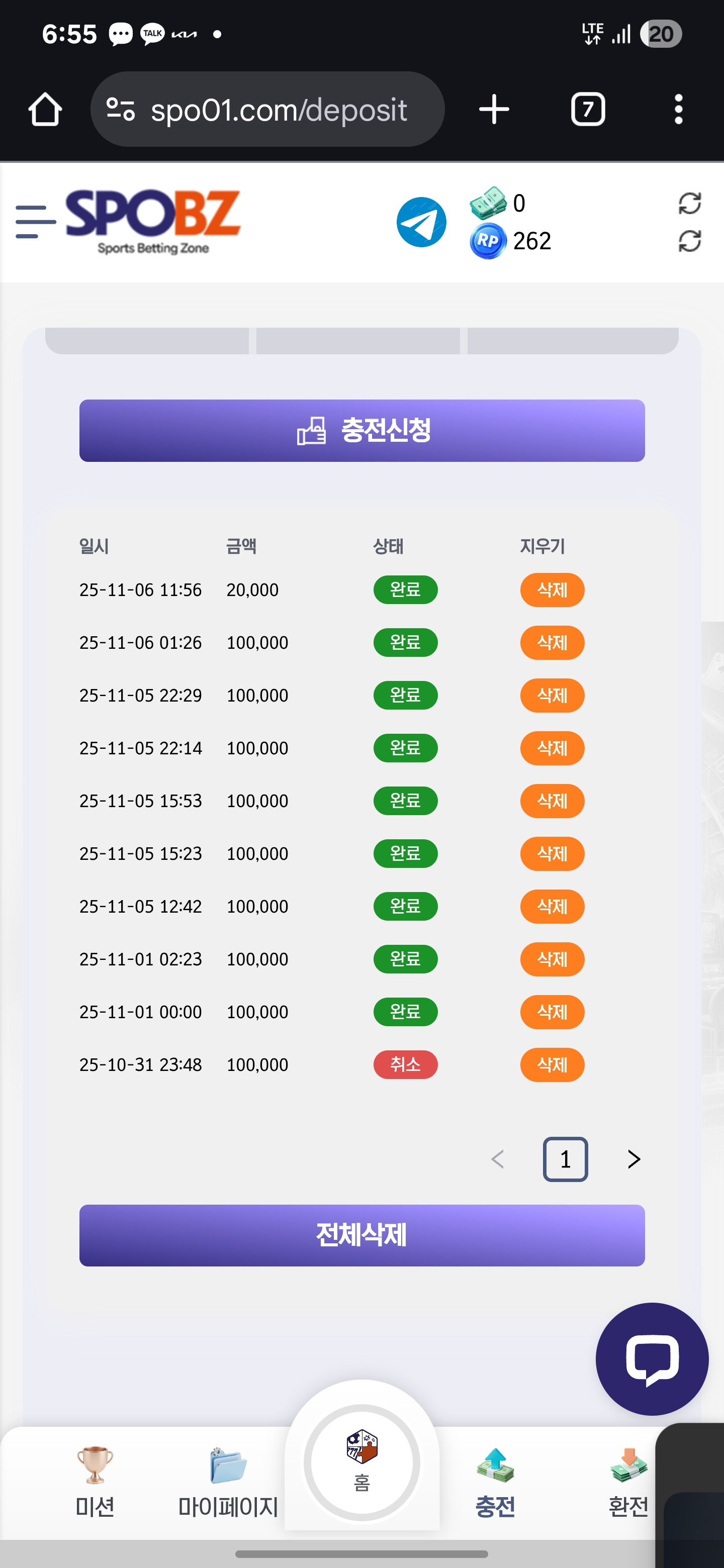Open the browser overflow menu
This screenshot has height=1568, width=724.
click(678, 110)
